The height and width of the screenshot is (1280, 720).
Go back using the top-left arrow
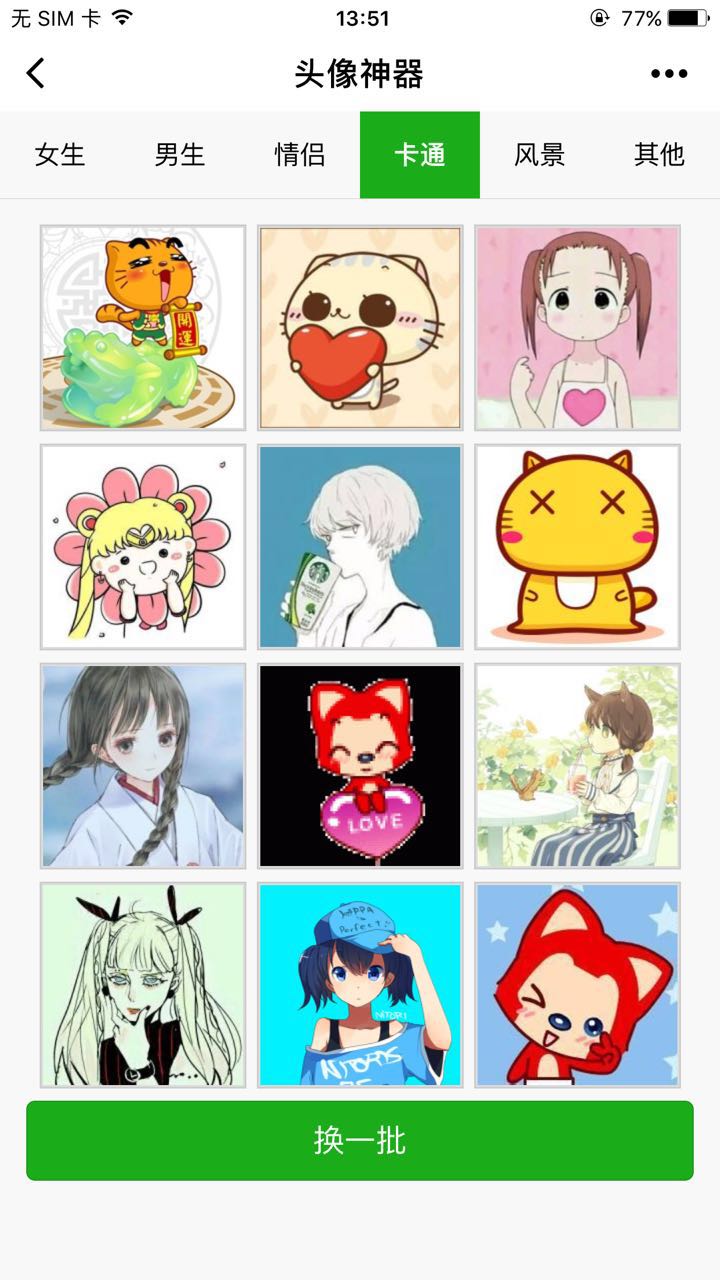[36, 73]
